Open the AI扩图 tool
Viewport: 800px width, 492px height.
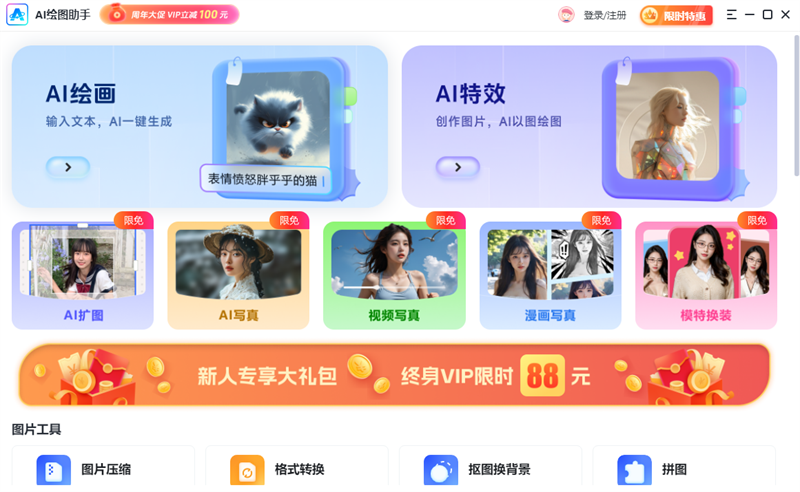tap(83, 276)
